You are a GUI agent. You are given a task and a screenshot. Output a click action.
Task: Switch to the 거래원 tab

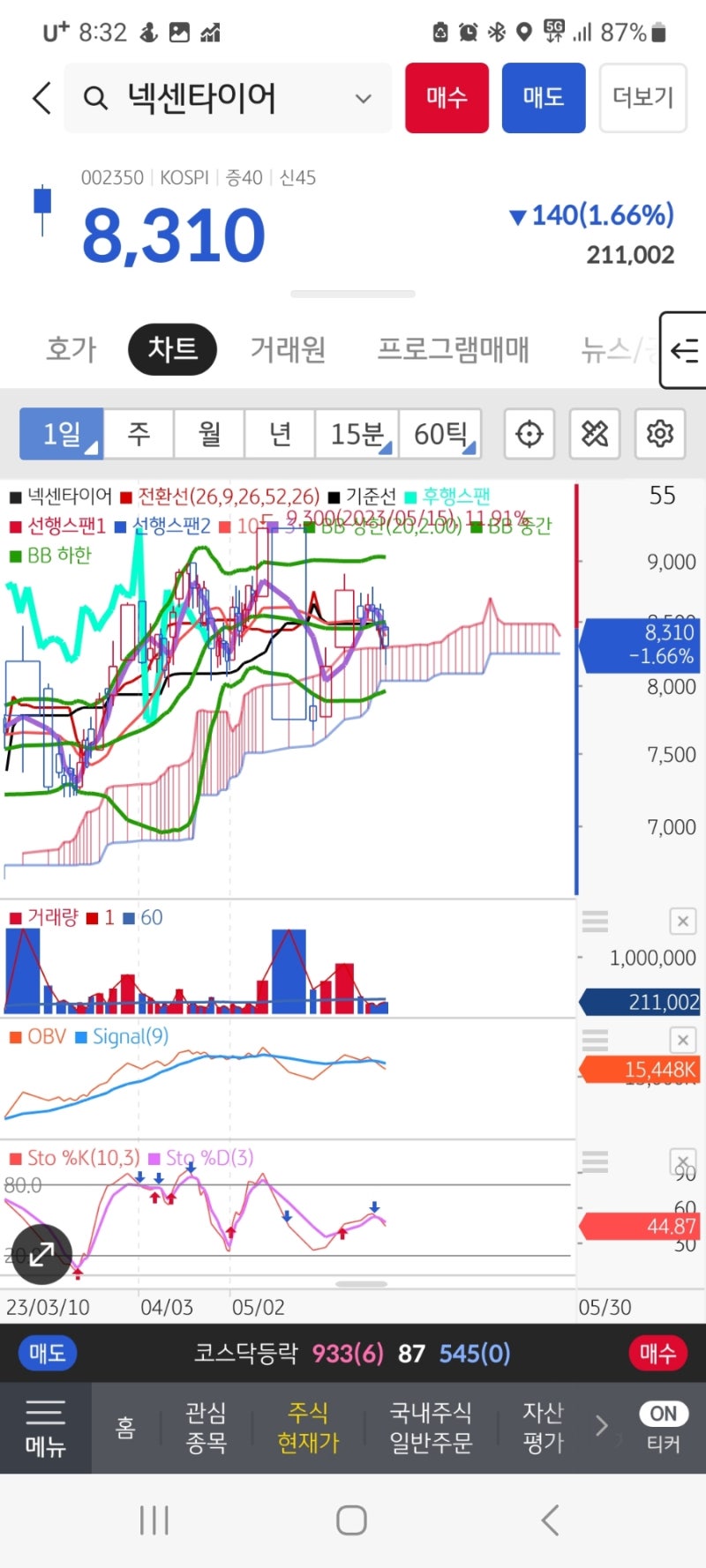pos(288,349)
